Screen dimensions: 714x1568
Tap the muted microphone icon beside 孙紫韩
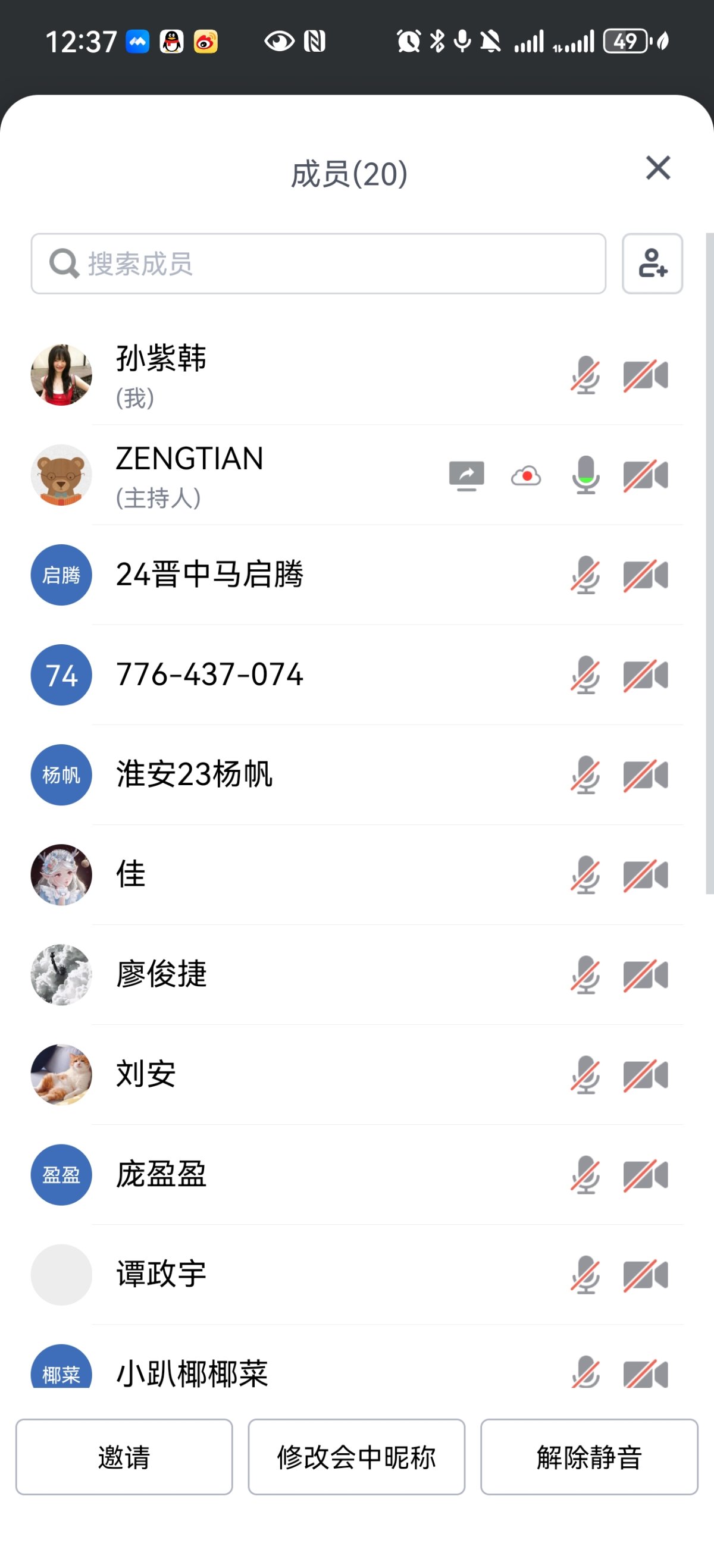(x=585, y=375)
